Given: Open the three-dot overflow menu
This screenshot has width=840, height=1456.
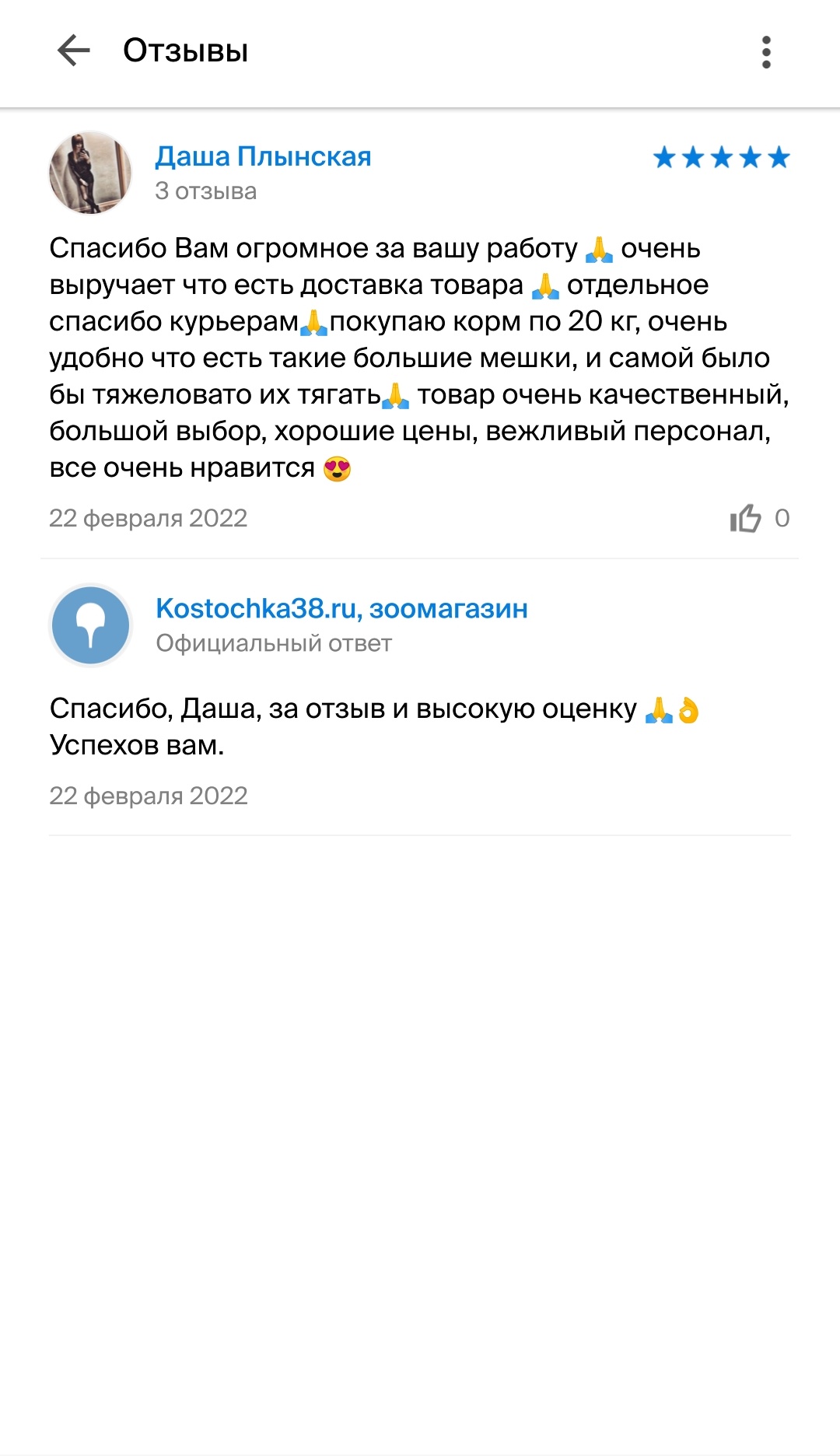Looking at the screenshot, I should point(766,52).
